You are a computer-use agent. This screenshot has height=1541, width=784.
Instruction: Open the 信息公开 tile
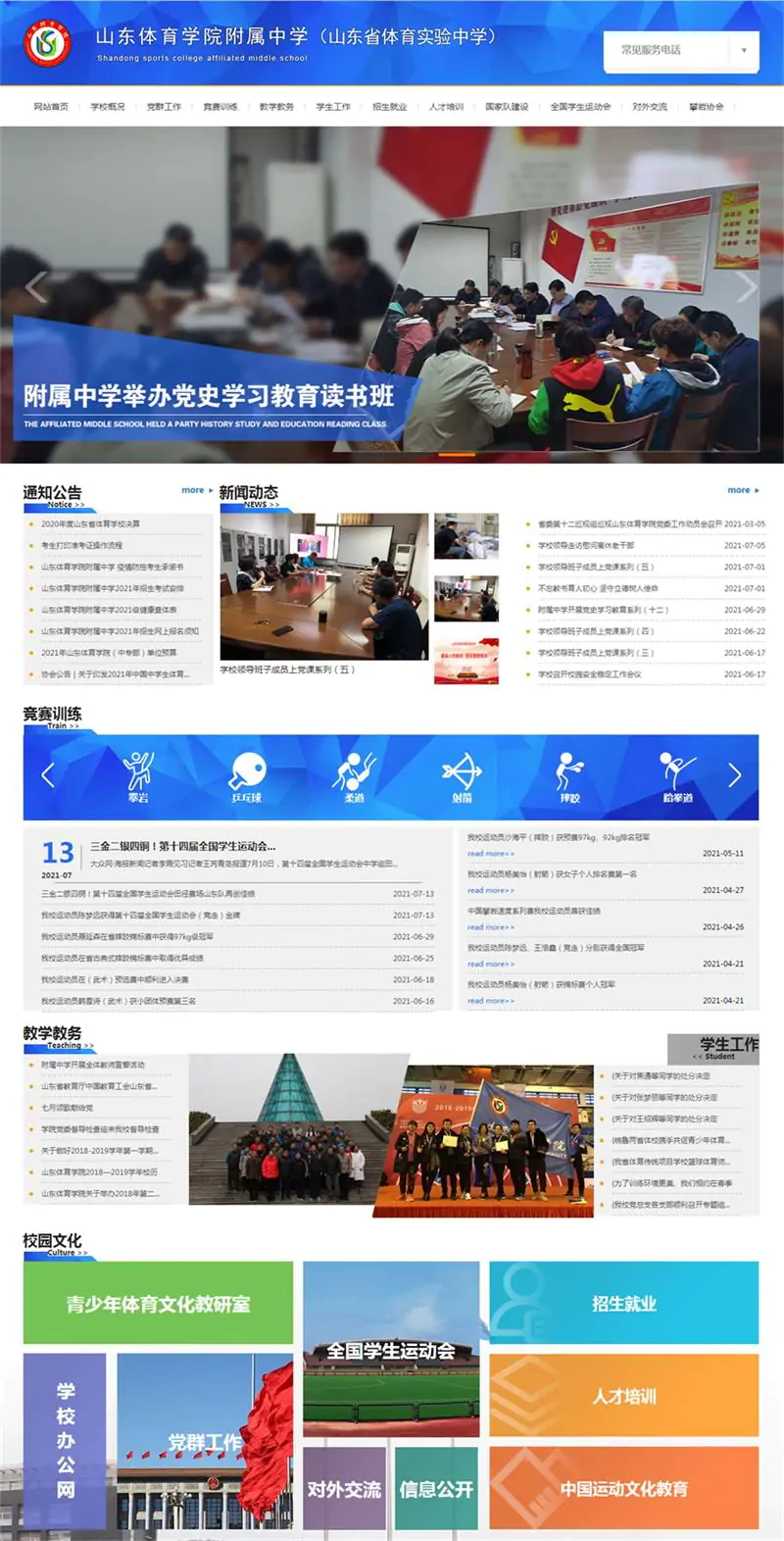pyautogui.click(x=437, y=1488)
